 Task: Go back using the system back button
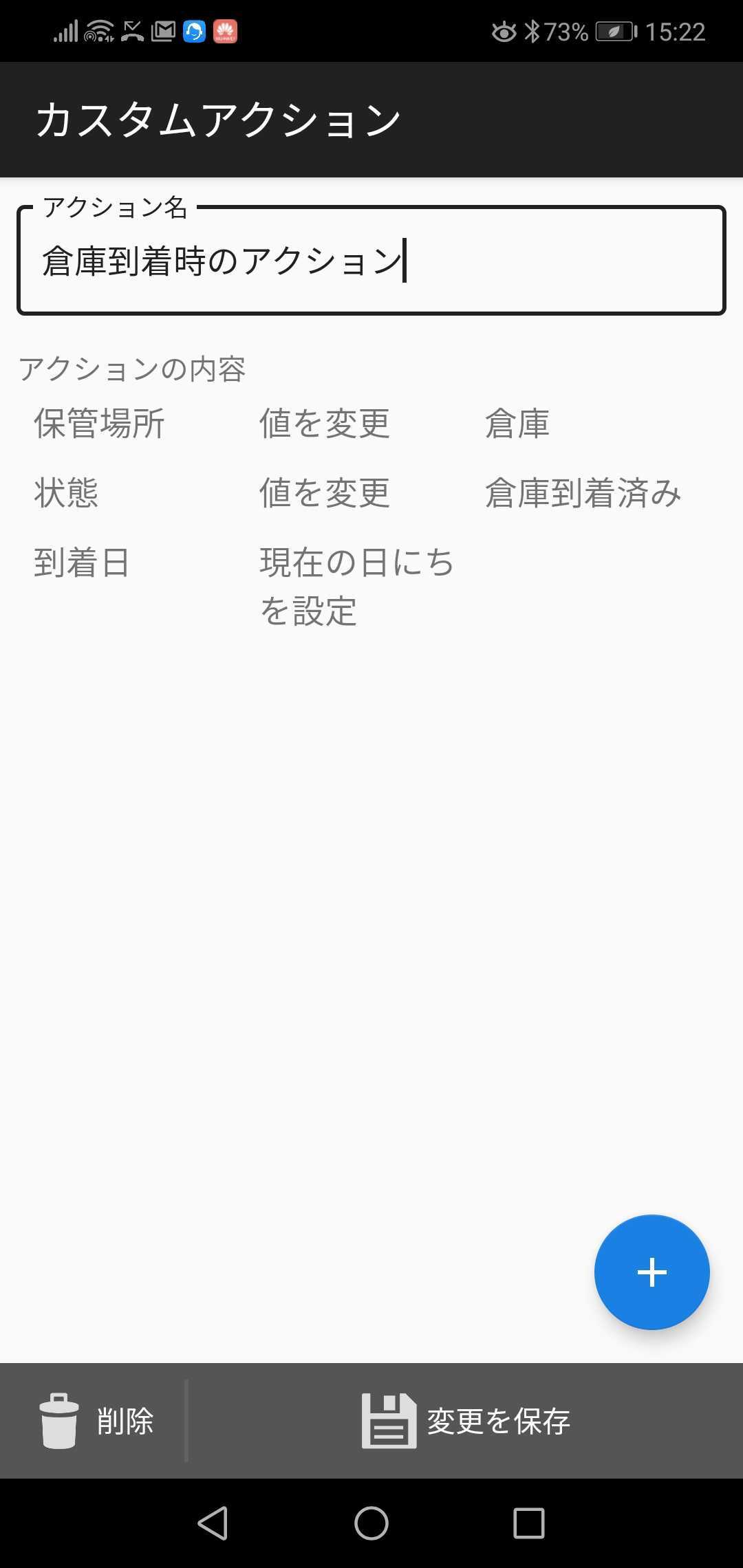point(213,1523)
